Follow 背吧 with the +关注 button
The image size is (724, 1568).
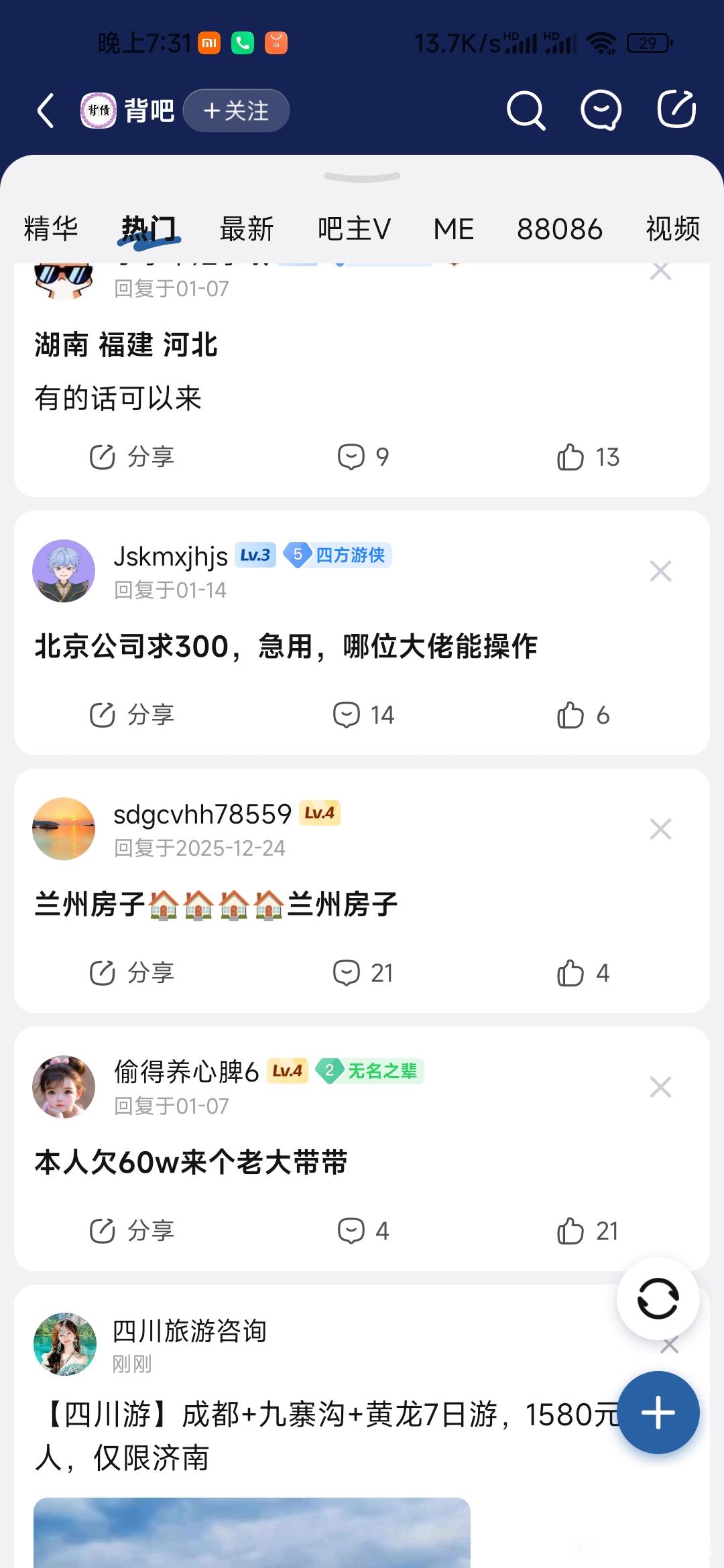pos(236,111)
